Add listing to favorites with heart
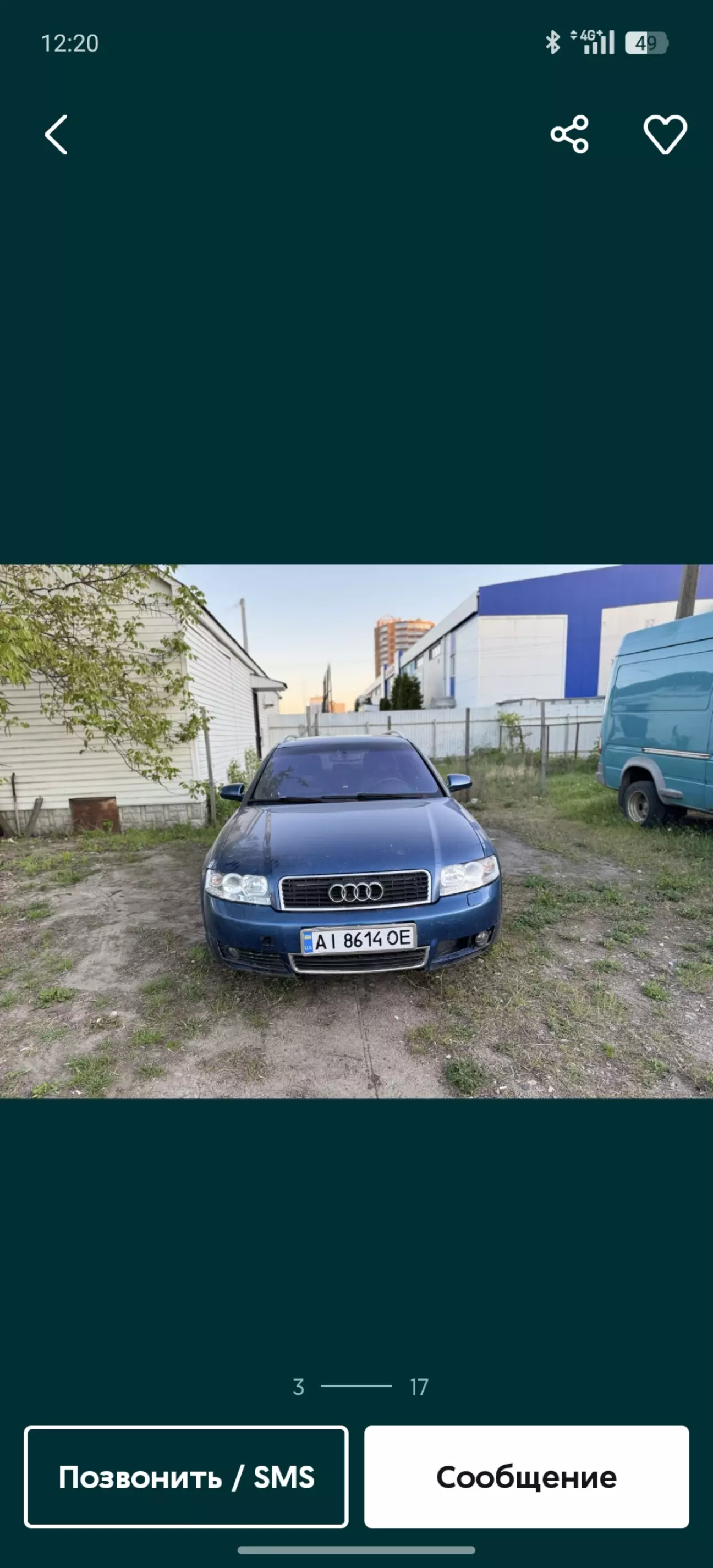This screenshot has height=1568, width=713. pyautogui.click(x=665, y=134)
